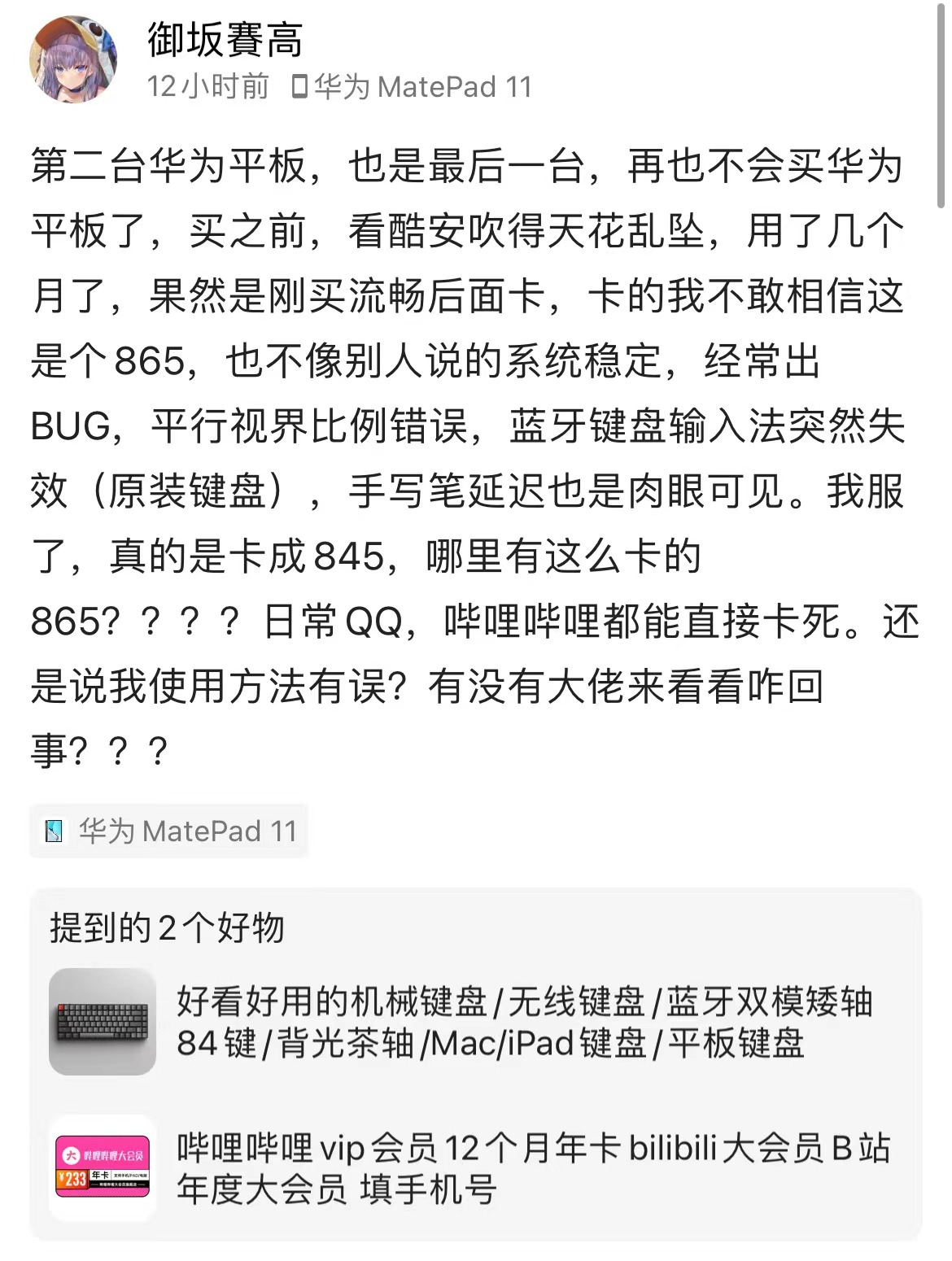This screenshot has width=952, height=1261.
Task: Click the 华为 MatePad 11 topic tag icon
Action: pyautogui.click(x=55, y=831)
